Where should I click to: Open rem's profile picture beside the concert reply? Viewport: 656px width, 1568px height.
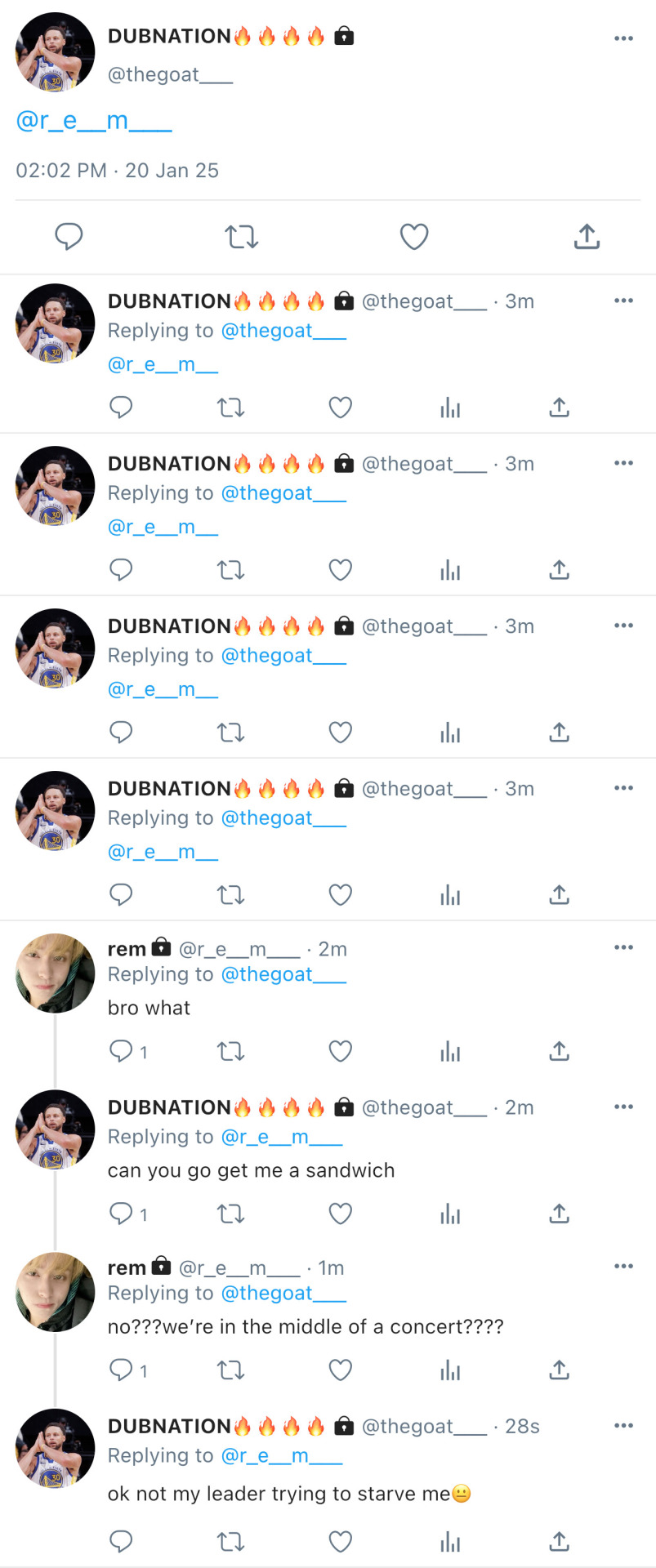[x=56, y=1292]
